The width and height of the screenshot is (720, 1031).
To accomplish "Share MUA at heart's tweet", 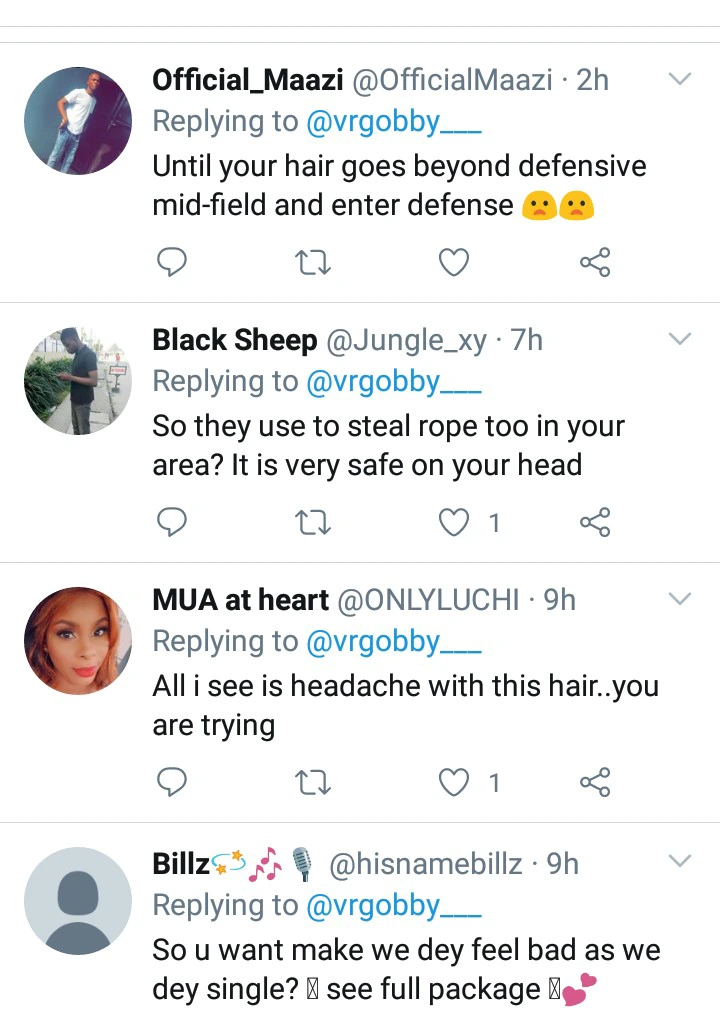I will (595, 782).
